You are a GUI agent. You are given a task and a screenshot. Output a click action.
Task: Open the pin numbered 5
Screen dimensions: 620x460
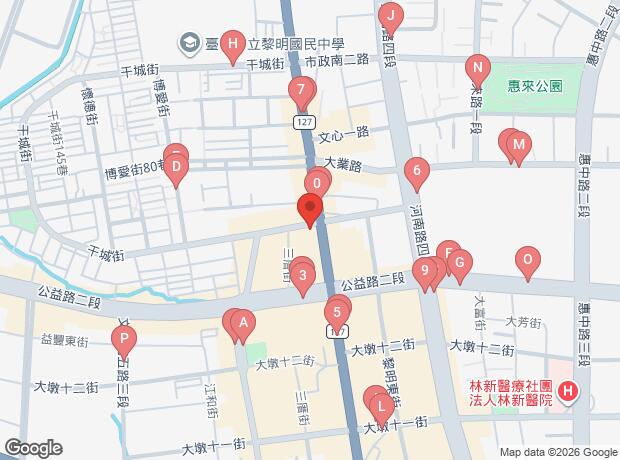[x=338, y=312]
